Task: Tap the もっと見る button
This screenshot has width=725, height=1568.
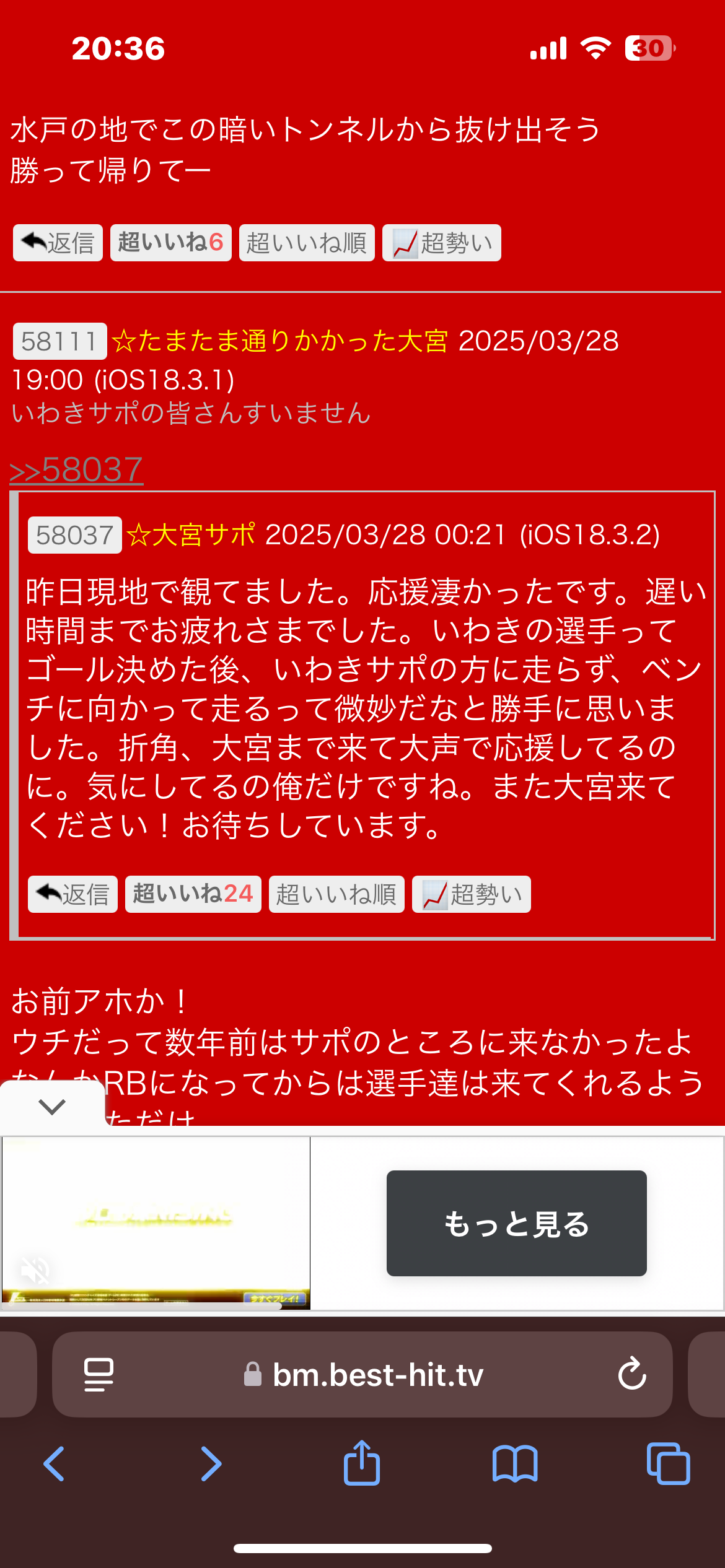Action: click(517, 1223)
